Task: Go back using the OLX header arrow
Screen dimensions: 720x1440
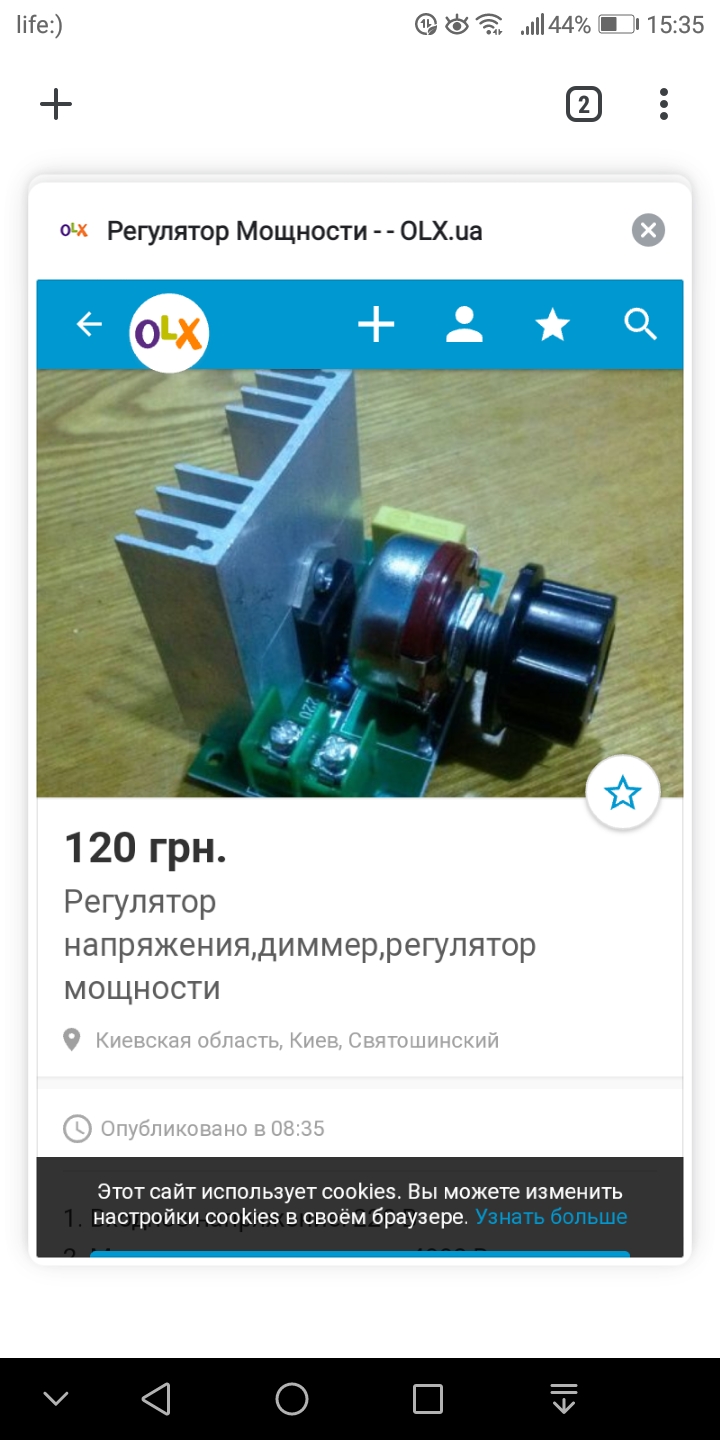Action: 90,324
